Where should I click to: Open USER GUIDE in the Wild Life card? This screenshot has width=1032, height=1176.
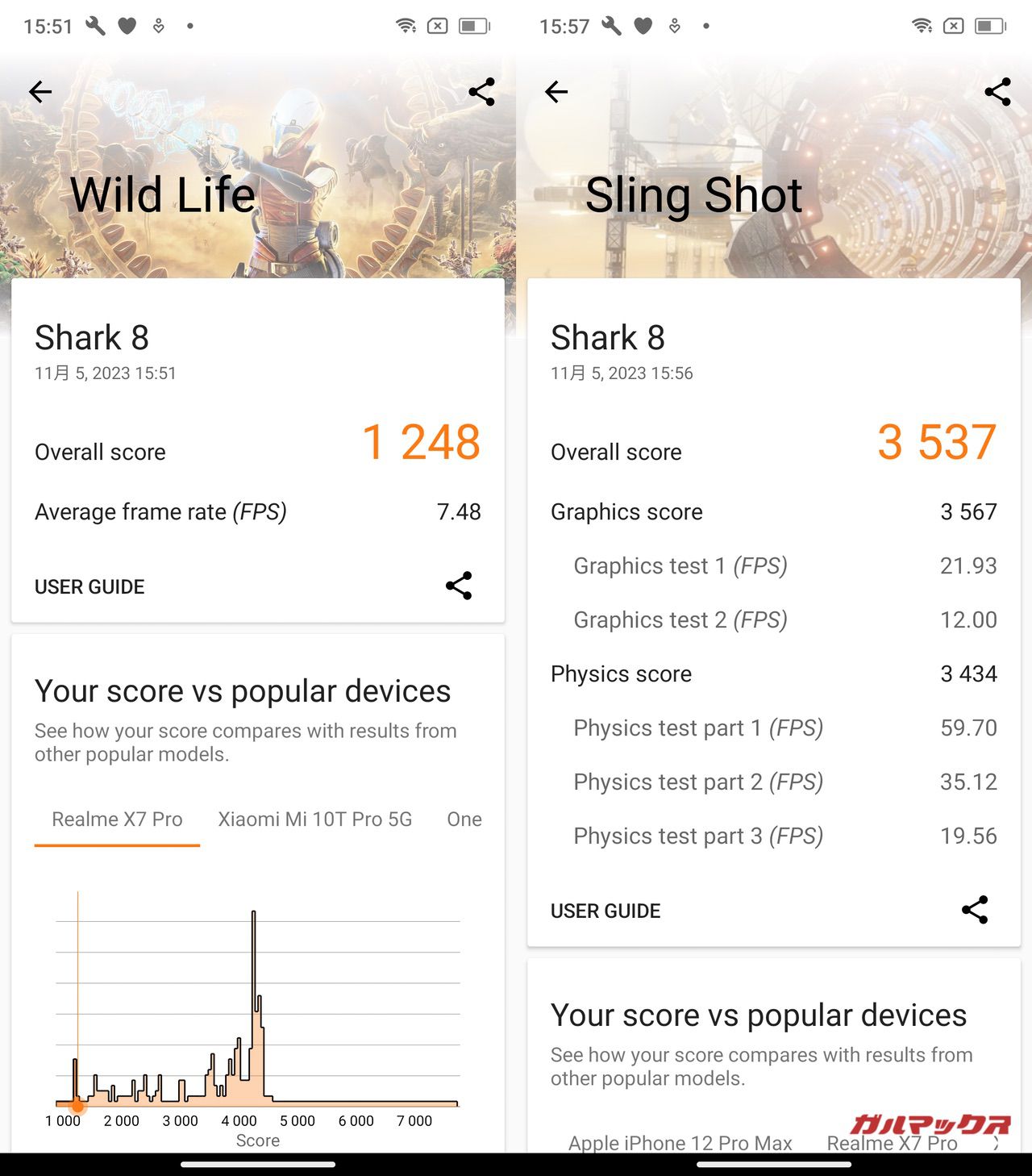[x=89, y=586]
